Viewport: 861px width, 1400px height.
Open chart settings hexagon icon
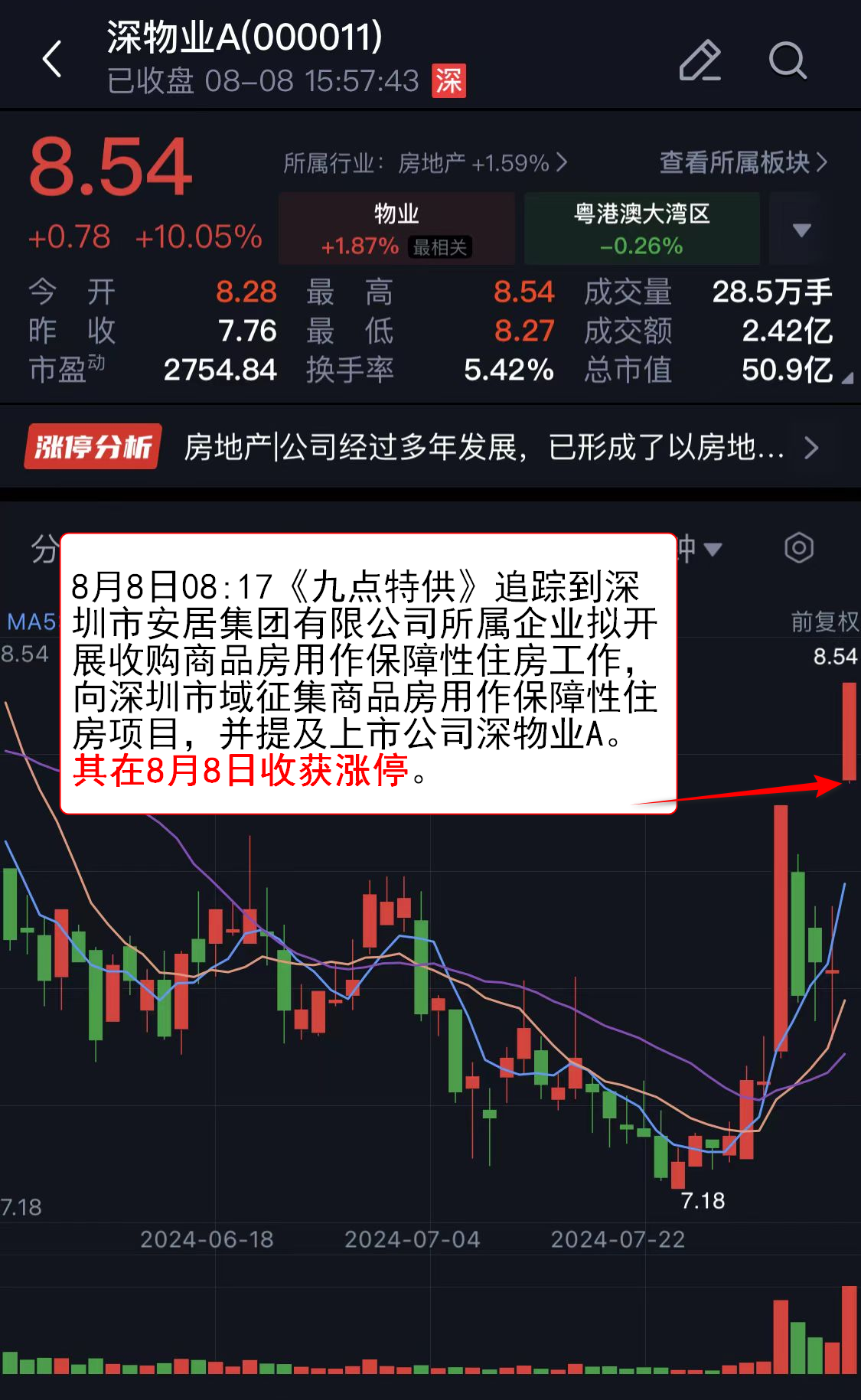[798, 548]
